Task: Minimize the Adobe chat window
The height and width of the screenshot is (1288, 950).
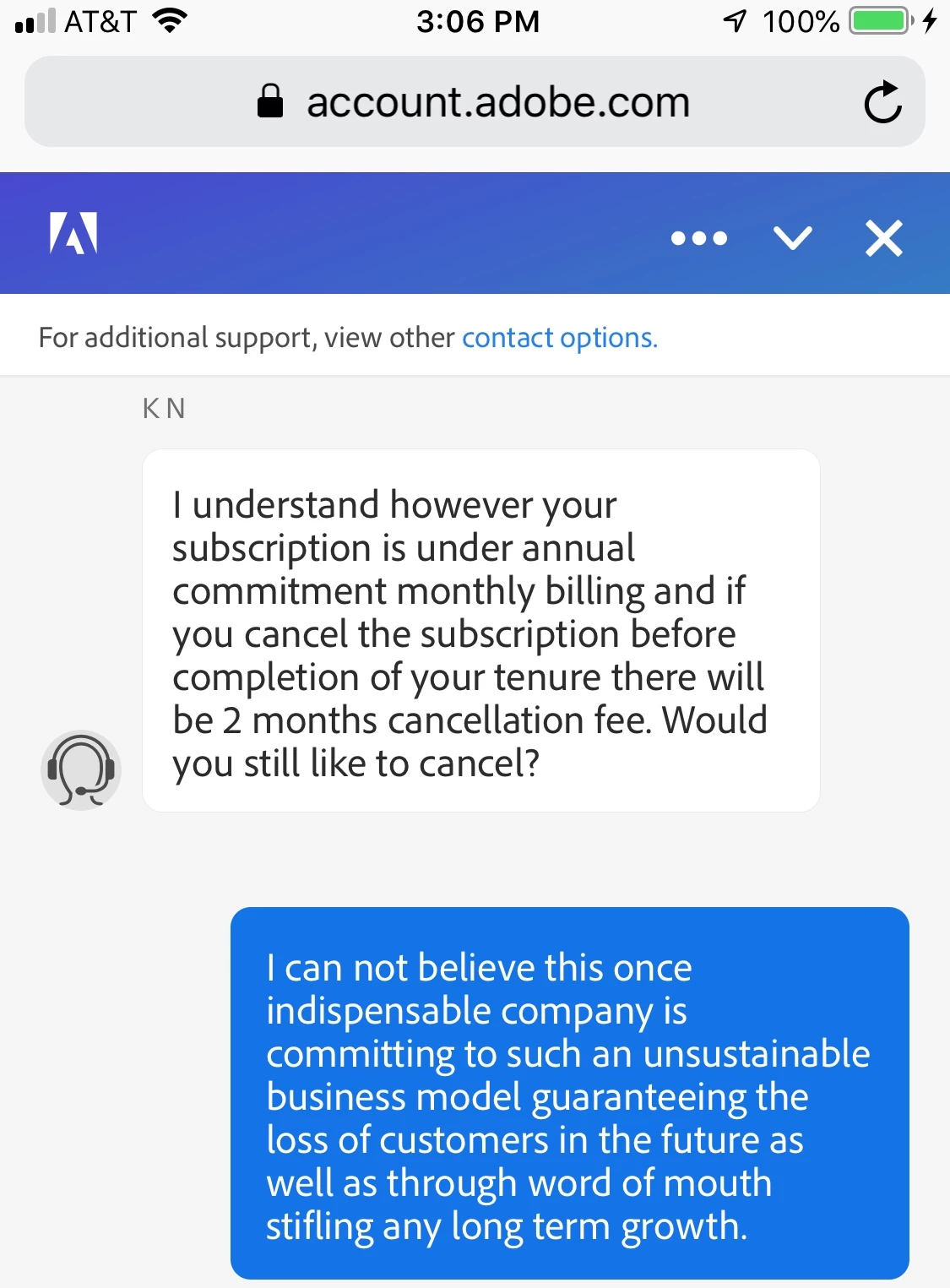Action: (792, 238)
